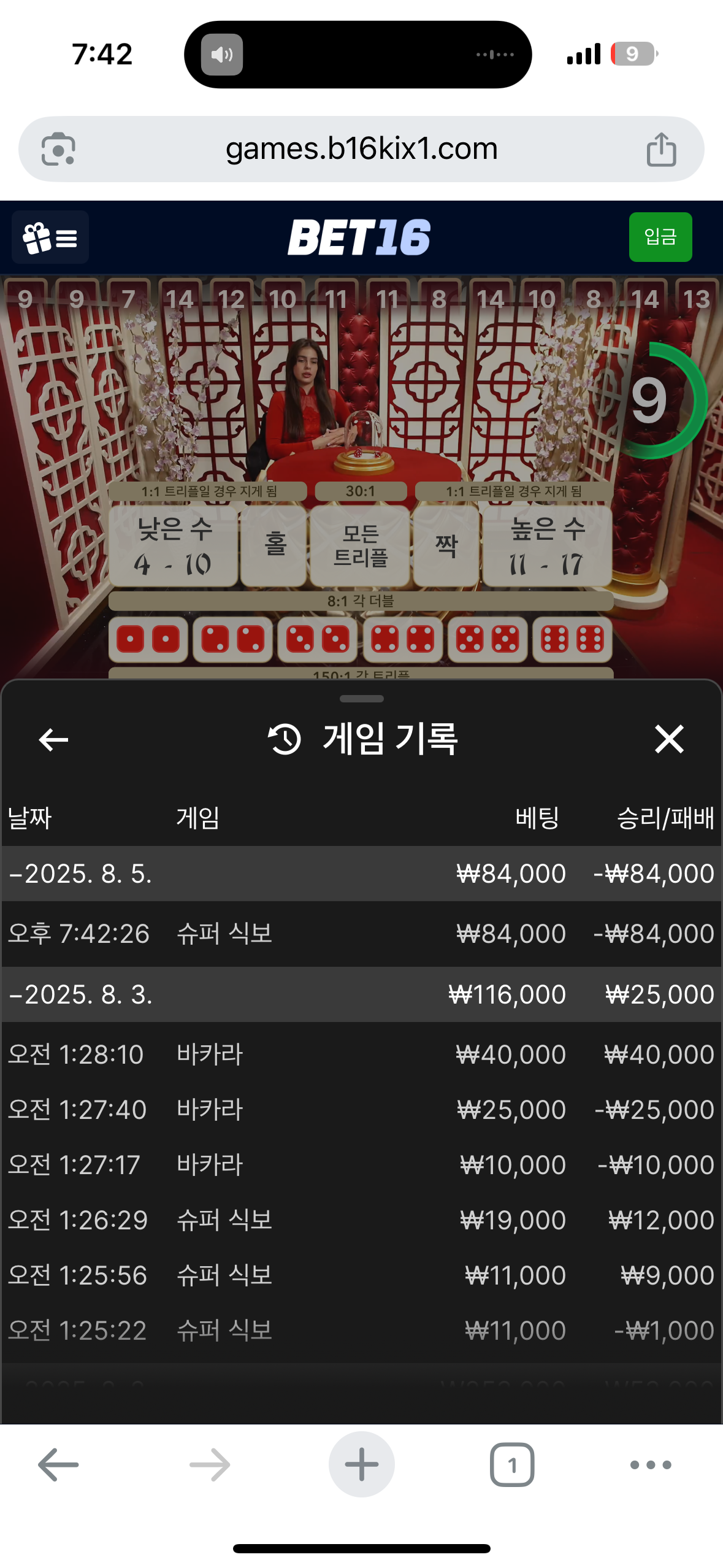Open the 오전 1:28:10 바카라 record
Viewport: 723px width, 1568px height.
(361, 1055)
